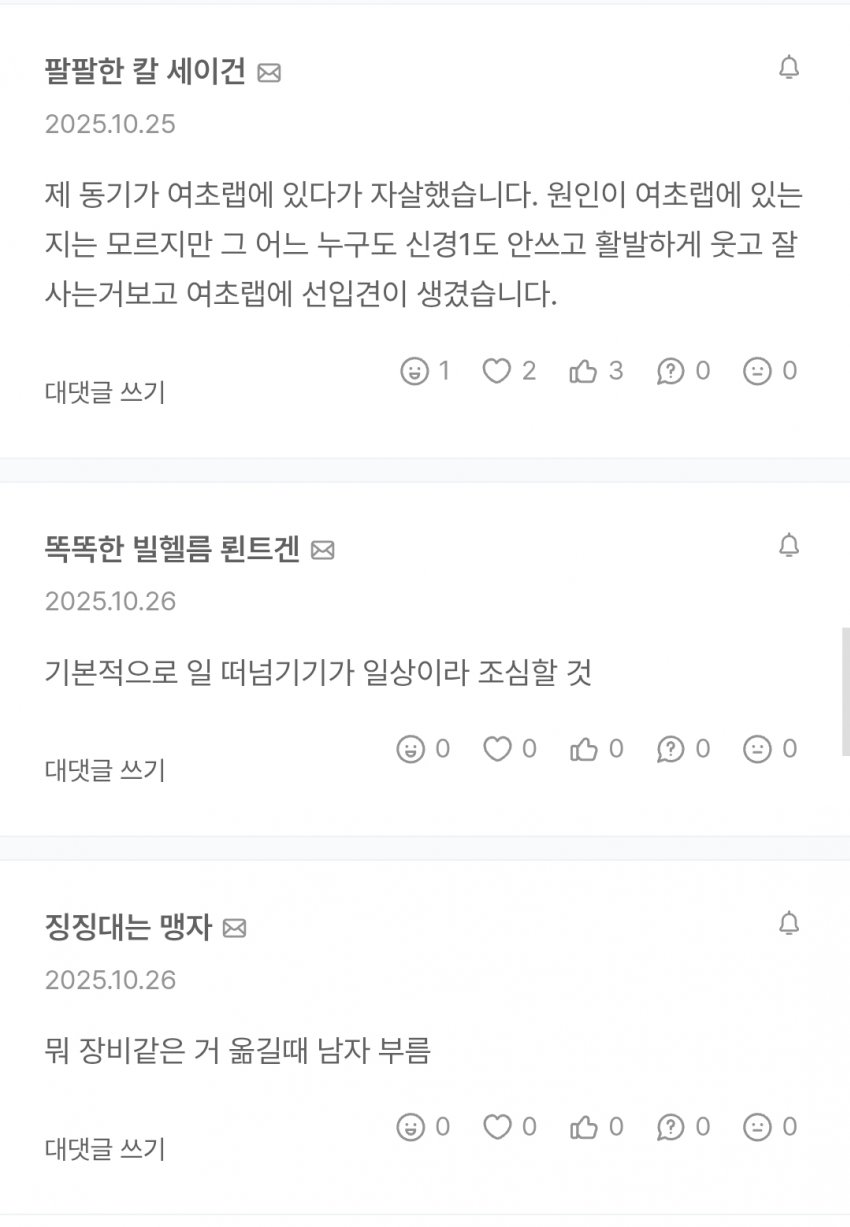
Task: Send a message to 똑똑한 빌헬름 뢴트겐
Action: click(x=322, y=550)
